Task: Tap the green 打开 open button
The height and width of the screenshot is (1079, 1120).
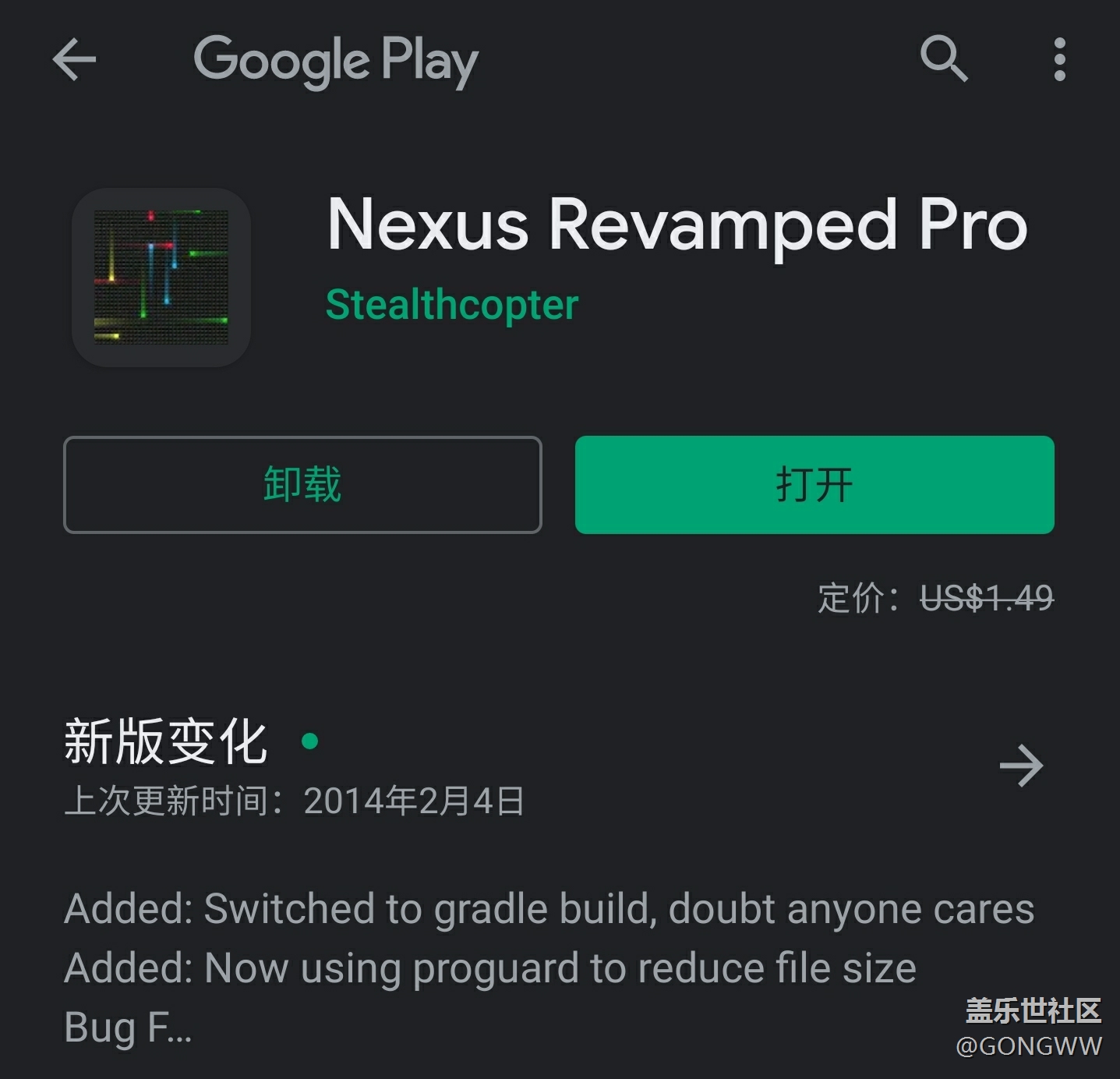Action: (814, 485)
